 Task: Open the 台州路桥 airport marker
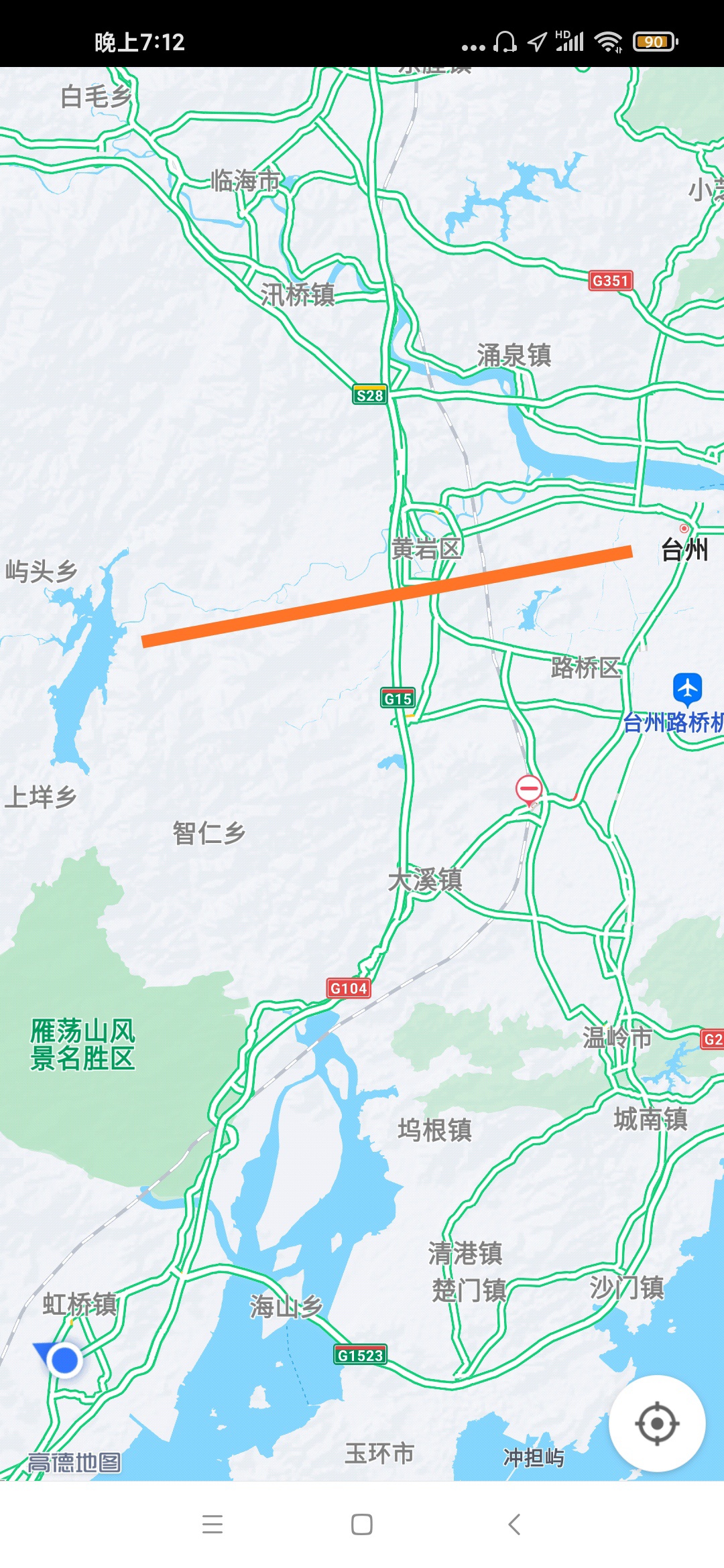687,688
